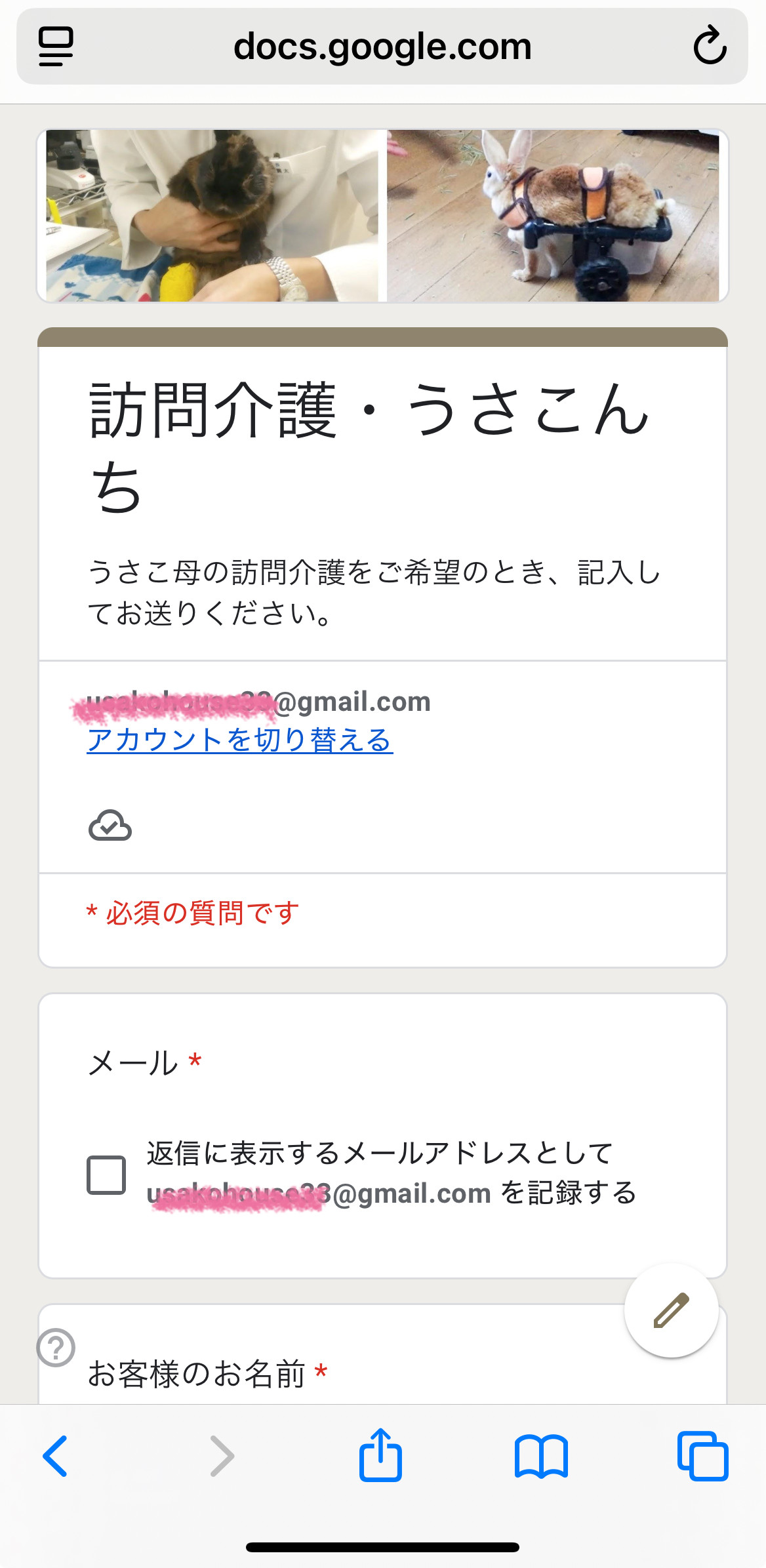
Task: Tap the アカウントを切り替える link
Action: [x=239, y=740]
